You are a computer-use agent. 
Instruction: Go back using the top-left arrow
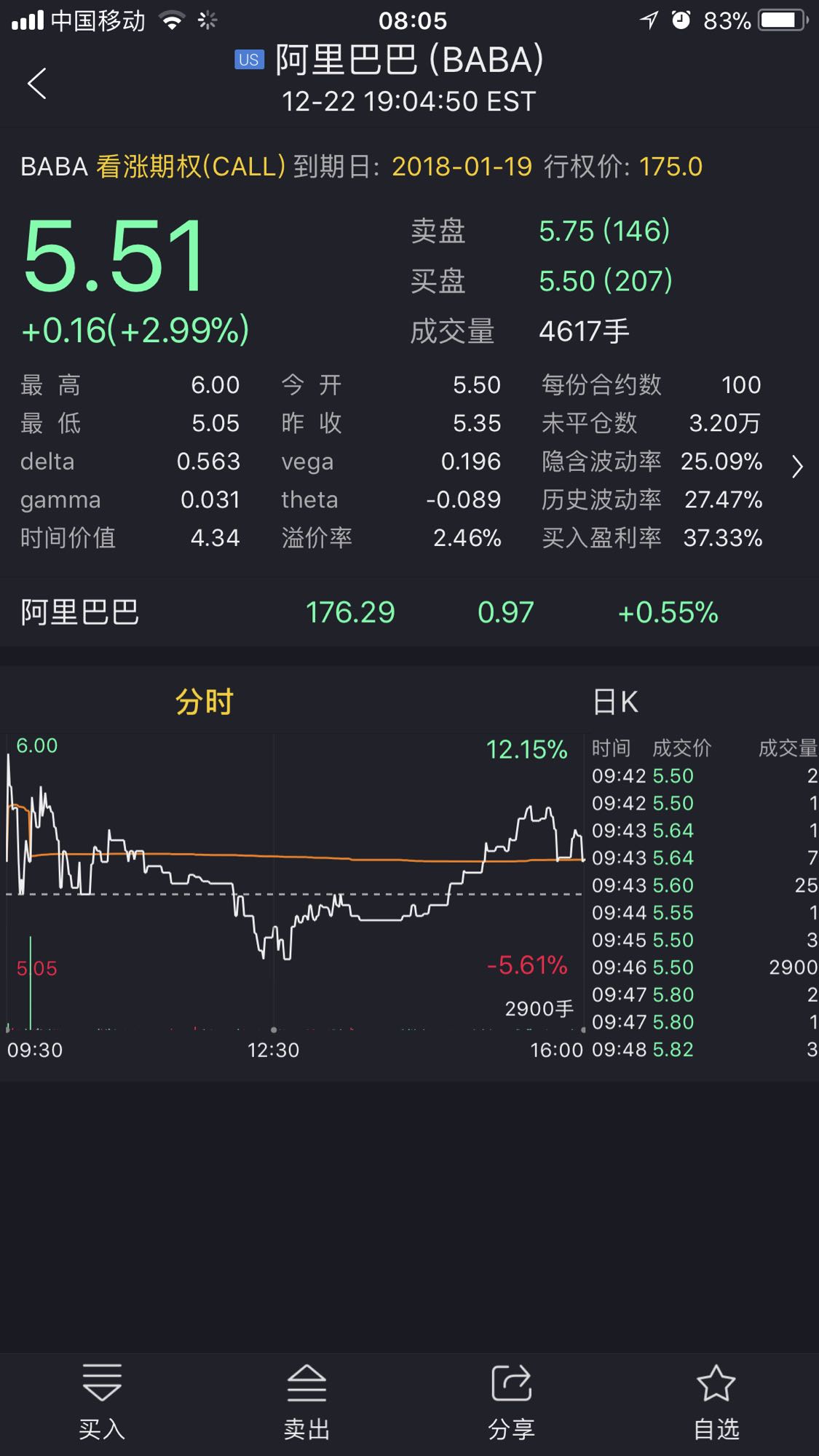coord(37,83)
